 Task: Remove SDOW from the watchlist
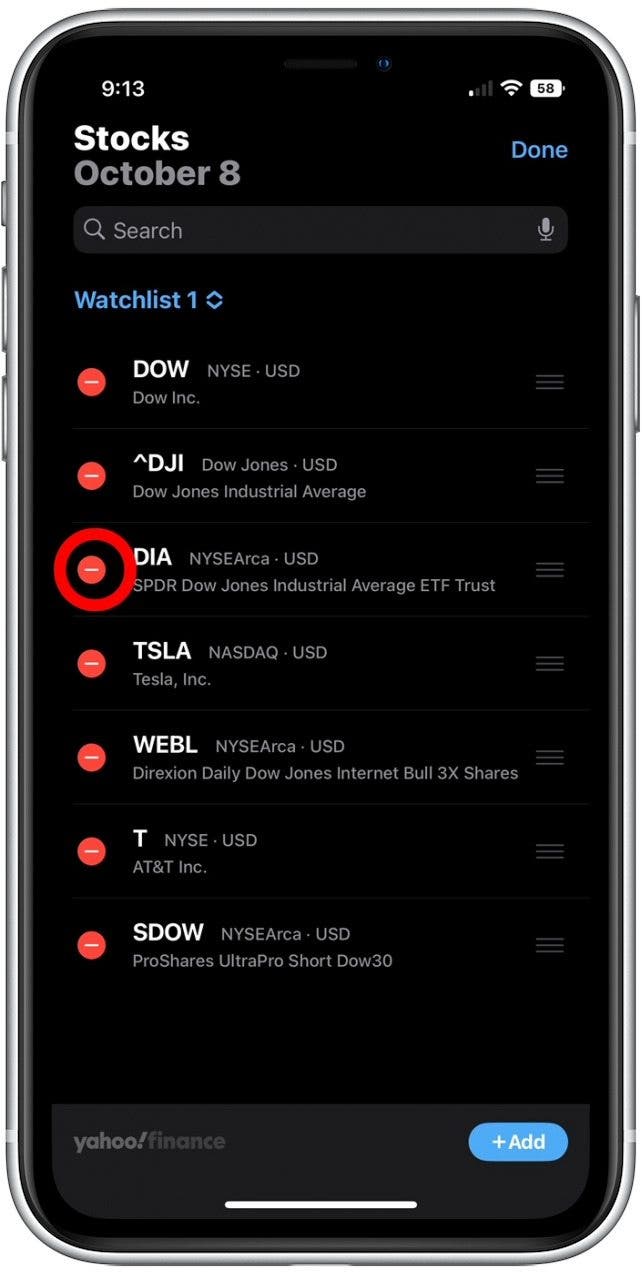tap(92, 945)
